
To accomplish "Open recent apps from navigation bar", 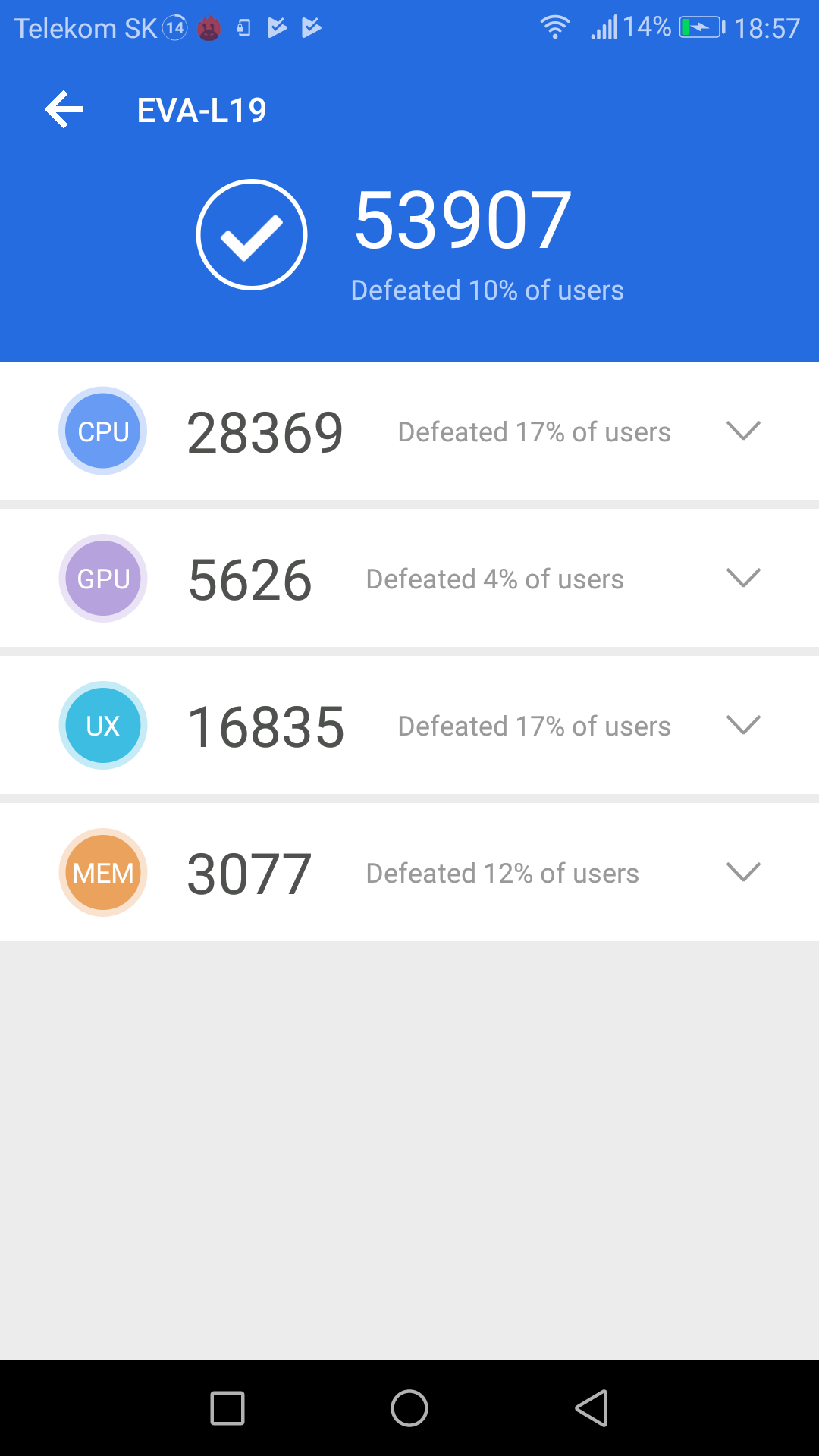I will (x=227, y=1408).
